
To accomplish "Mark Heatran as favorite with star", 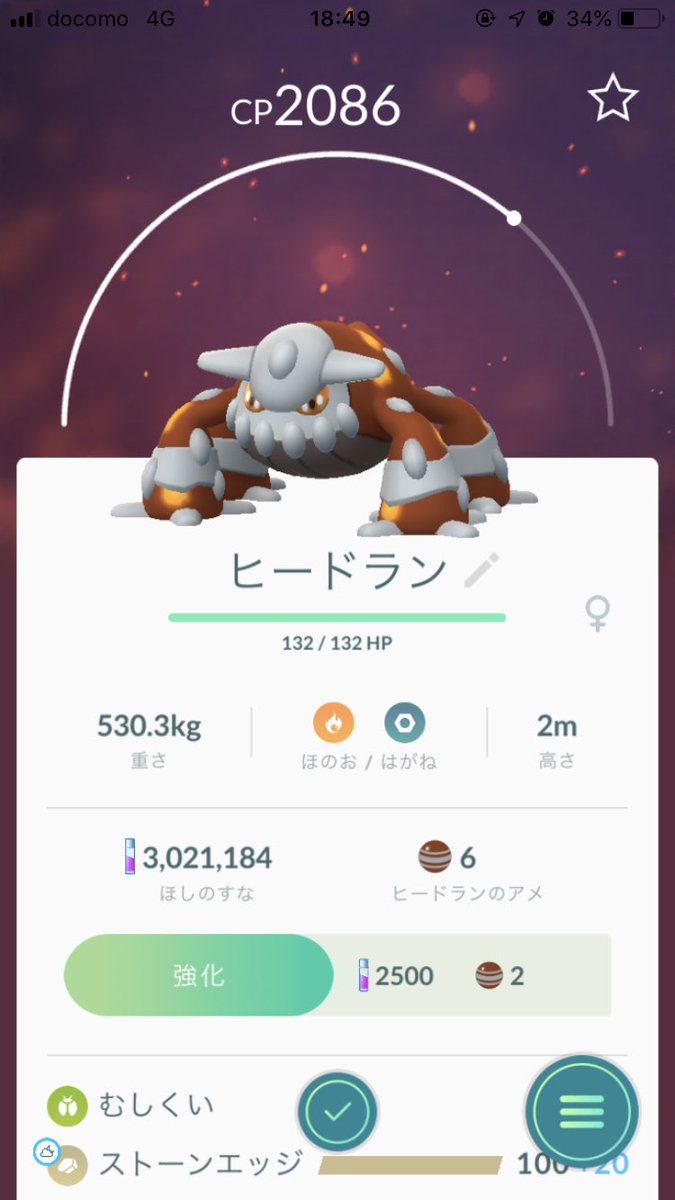I will [x=611, y=98].
